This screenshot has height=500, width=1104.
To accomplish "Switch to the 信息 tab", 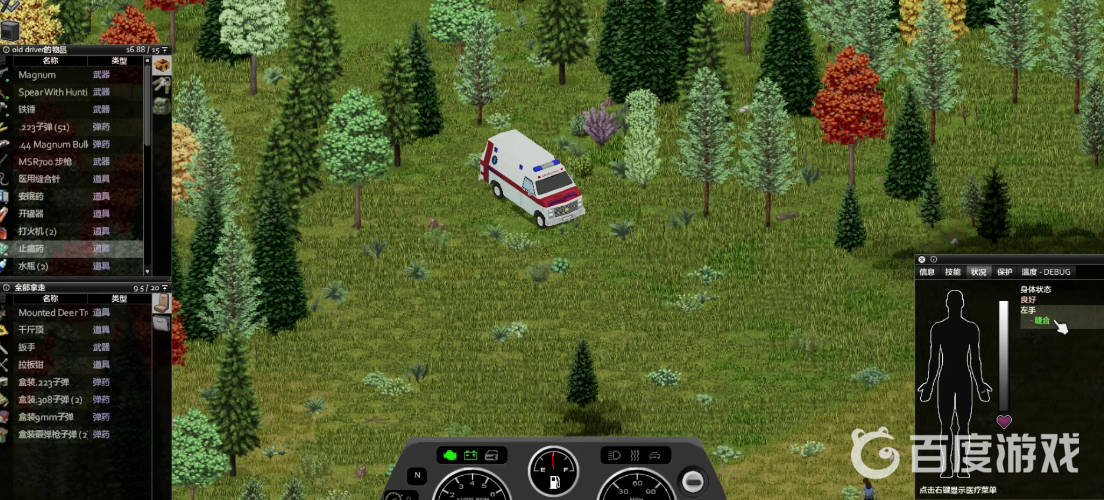I will (927, 272).
